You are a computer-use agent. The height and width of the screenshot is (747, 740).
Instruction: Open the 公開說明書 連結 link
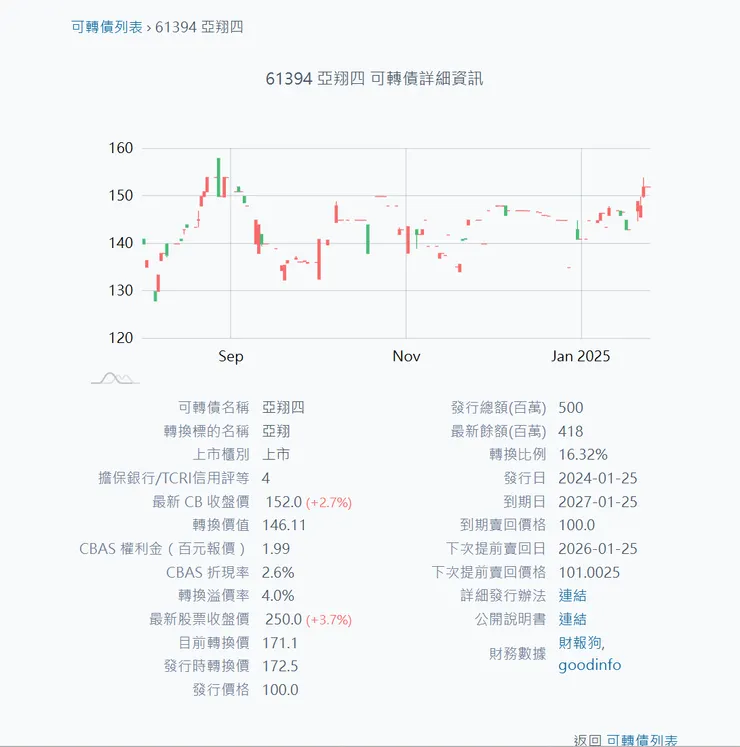573,618
